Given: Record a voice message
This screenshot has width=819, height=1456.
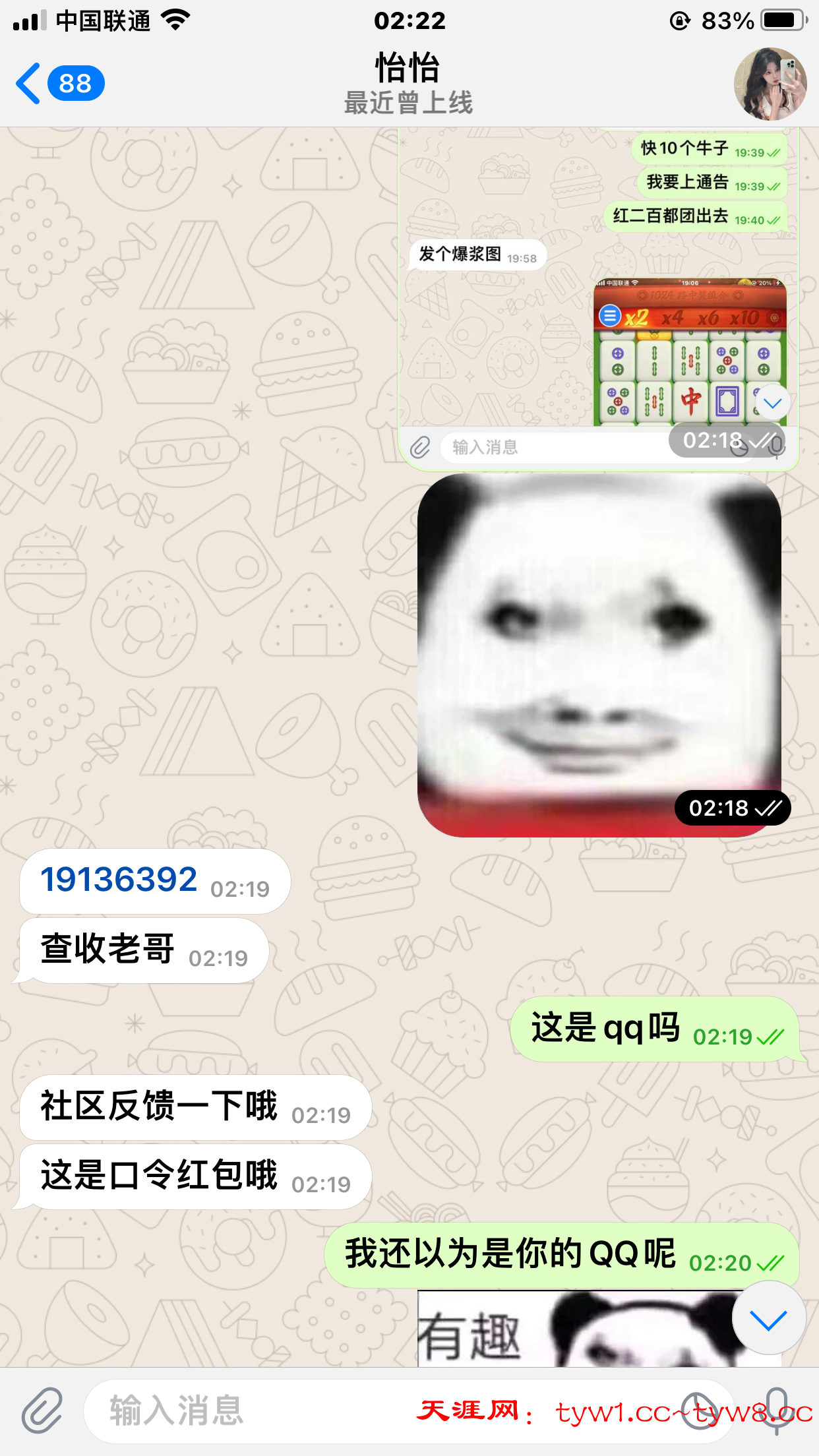Looking at the screenshot, I should pyautogui.click(x=777, y=1410).
